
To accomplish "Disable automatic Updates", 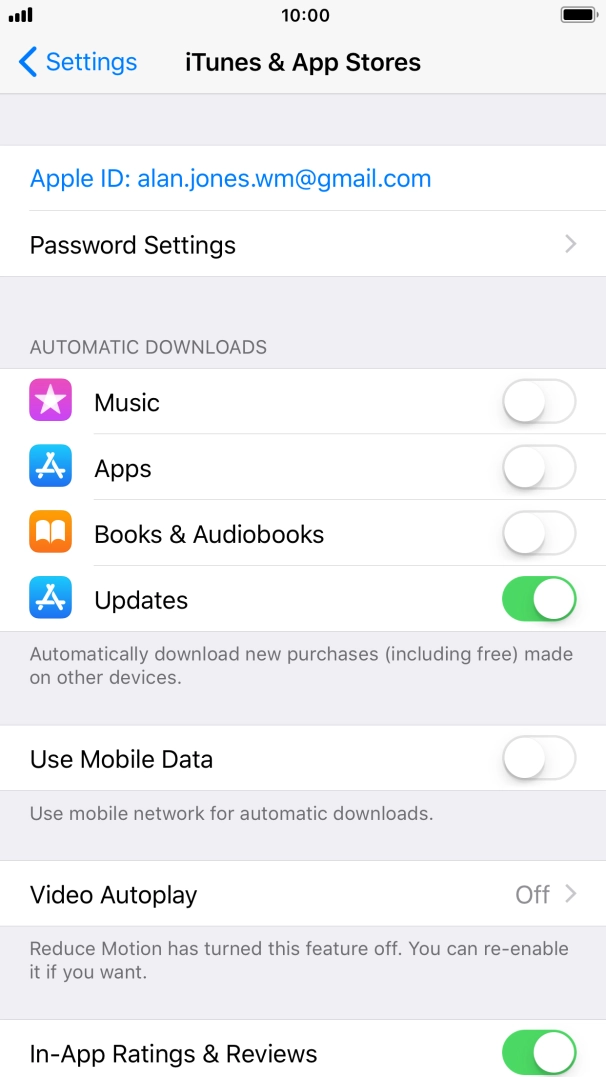I will [538, 601].
